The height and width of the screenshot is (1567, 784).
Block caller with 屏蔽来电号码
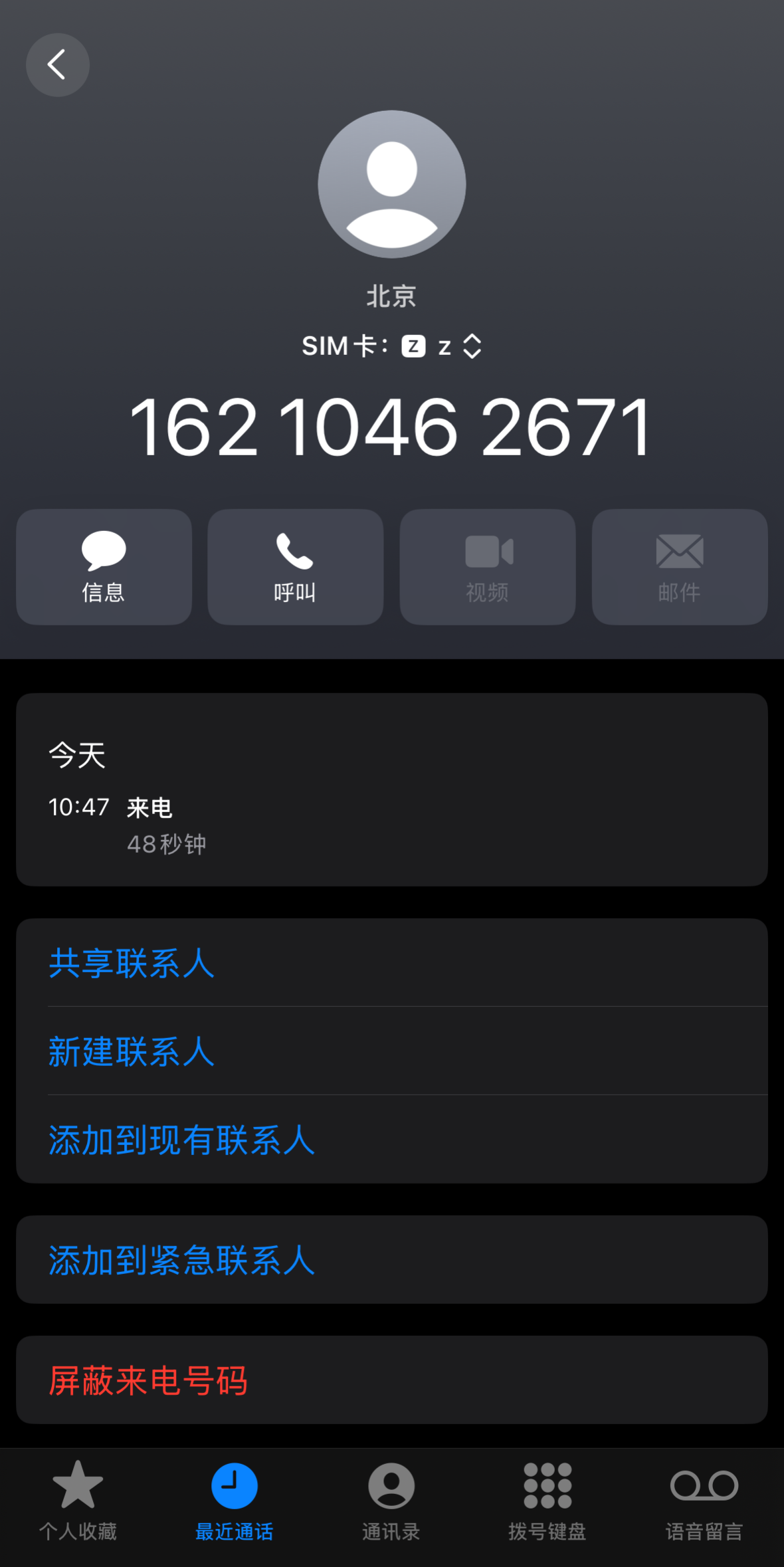[392, 1380]
